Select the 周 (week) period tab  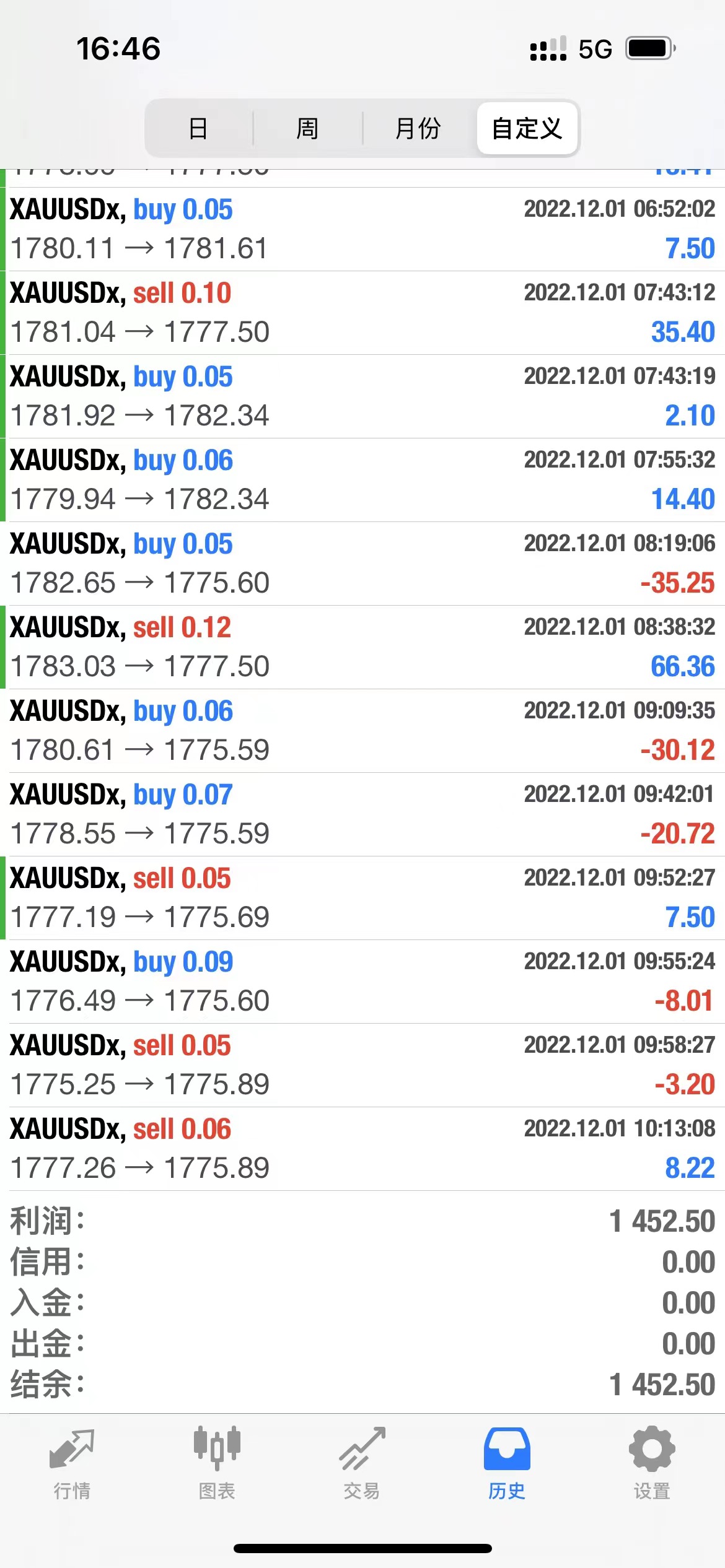click(x=307, y=129)
